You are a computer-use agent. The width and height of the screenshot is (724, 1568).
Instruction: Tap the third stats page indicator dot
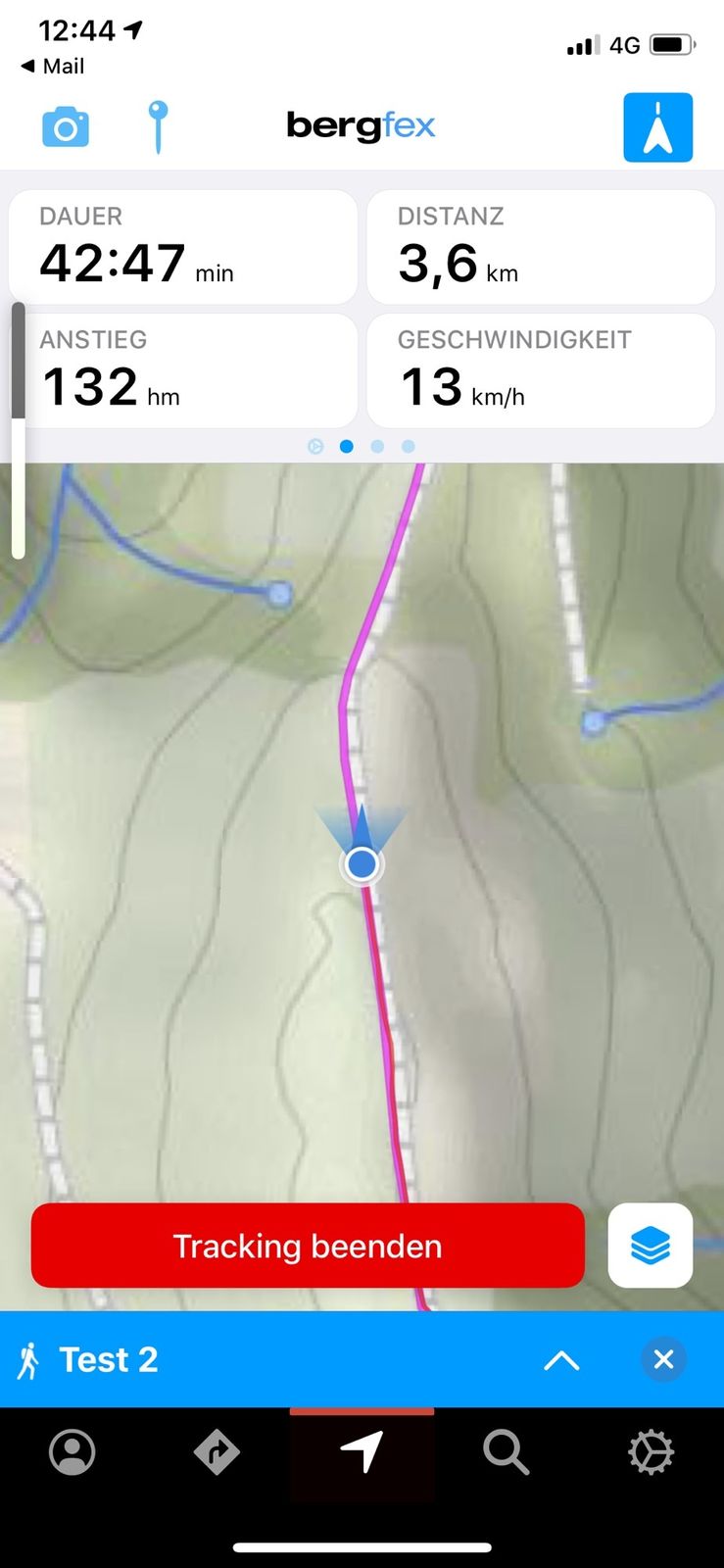point(377,447)
